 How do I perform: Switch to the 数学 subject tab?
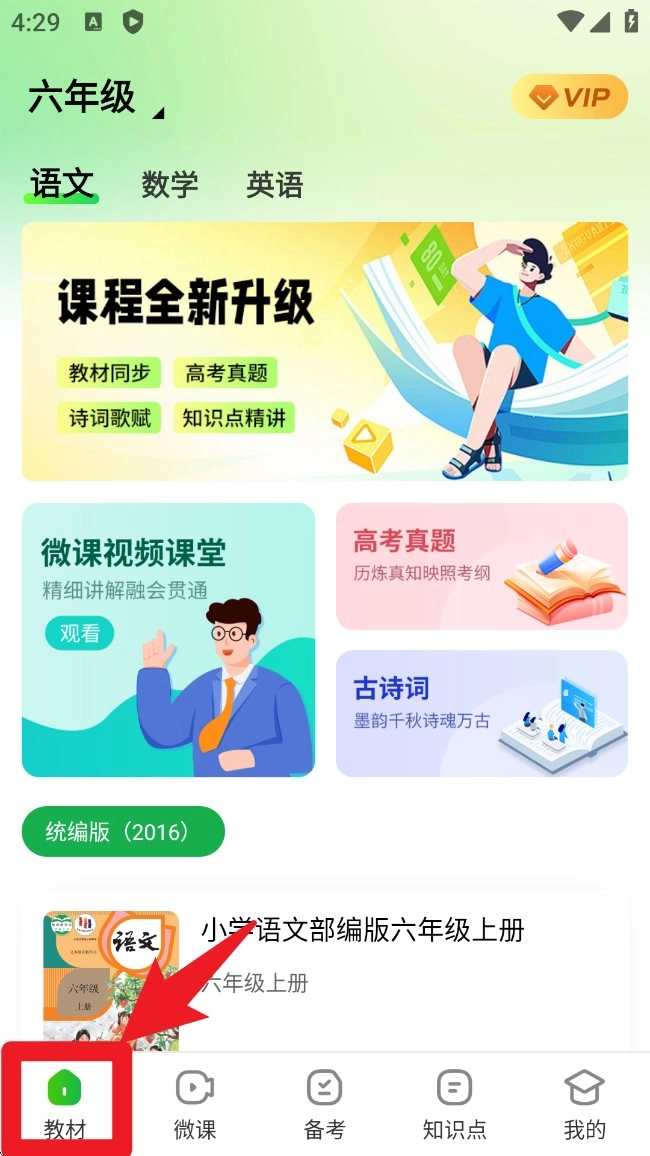tap(170, 184)
